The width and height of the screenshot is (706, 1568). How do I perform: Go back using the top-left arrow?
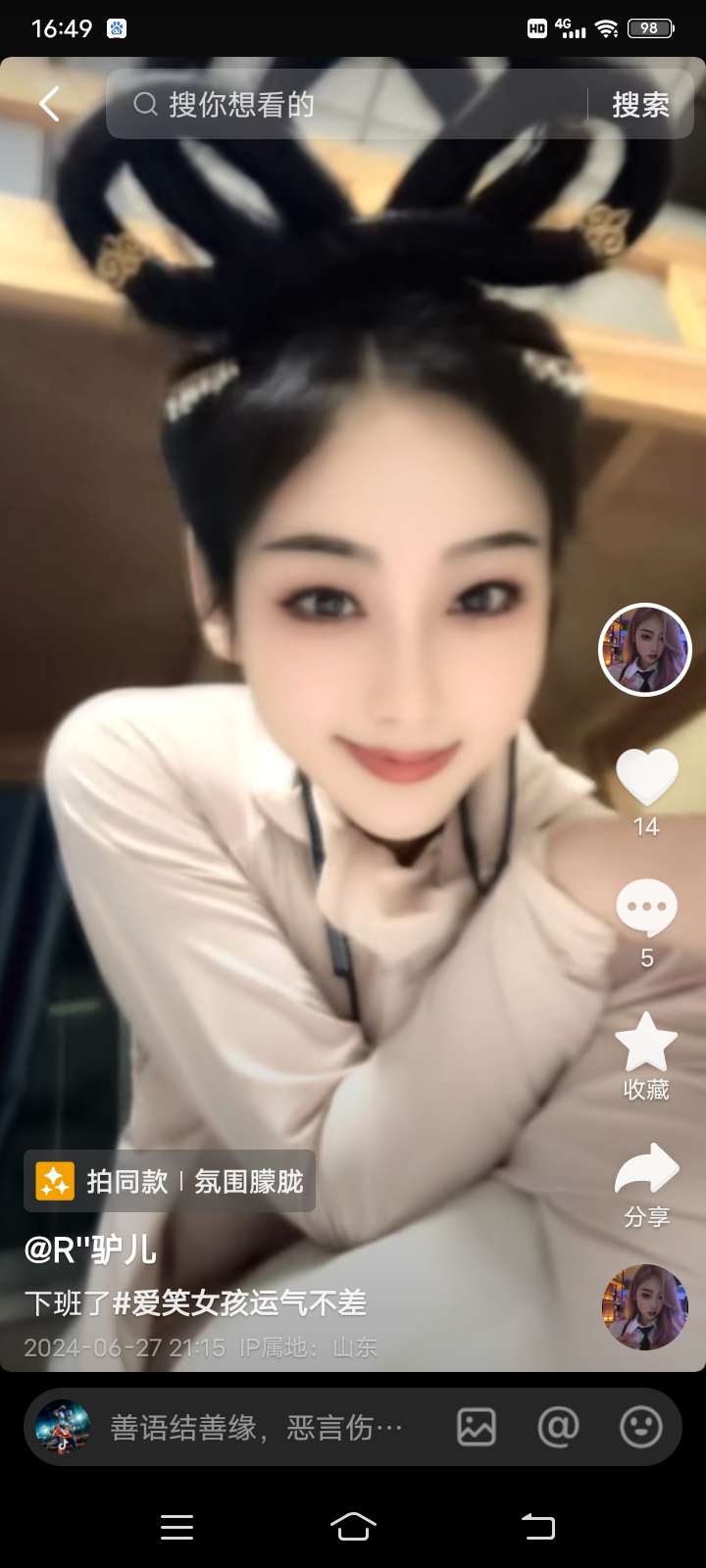[x=49, y=103]
